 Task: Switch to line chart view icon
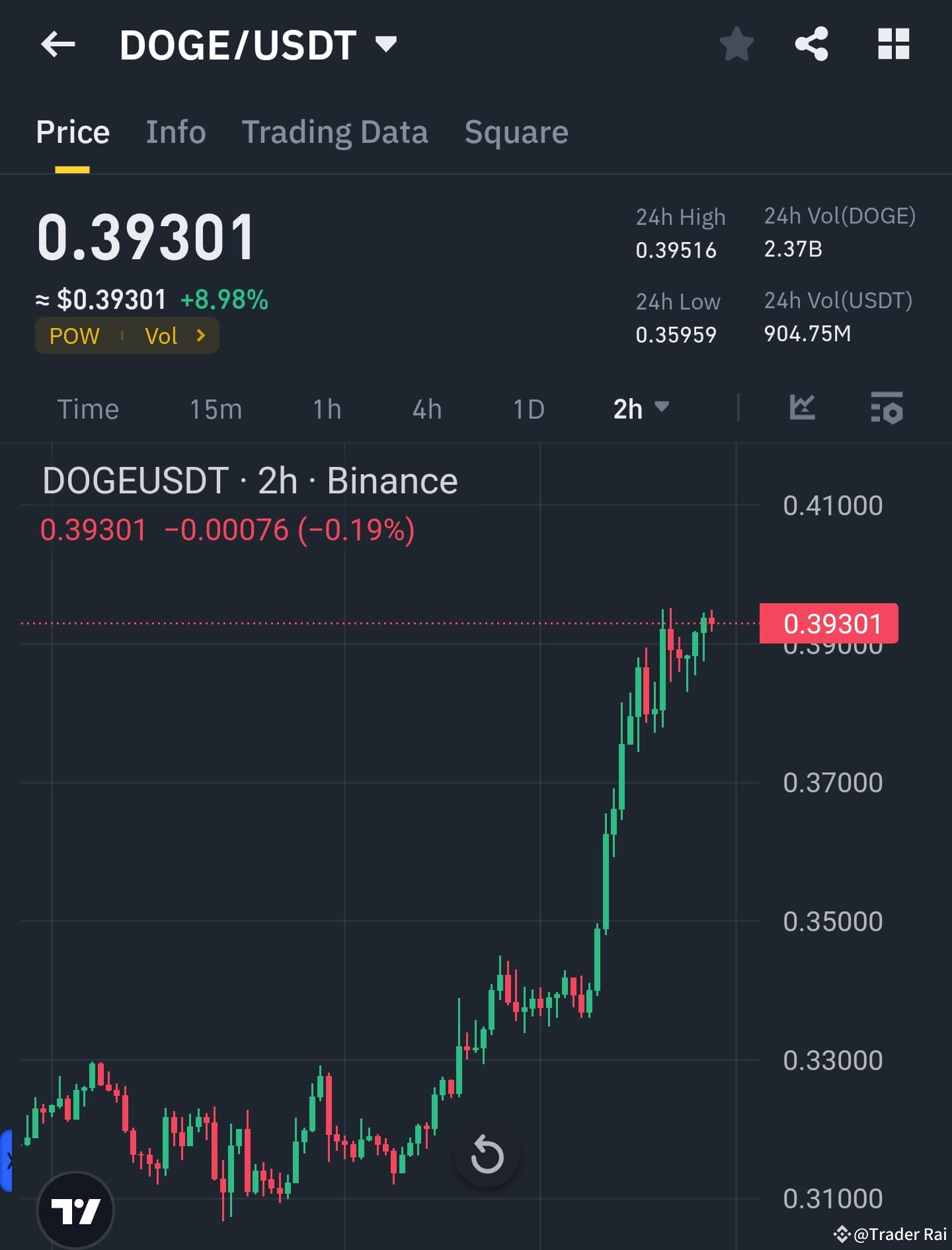(x=803, y=409)
